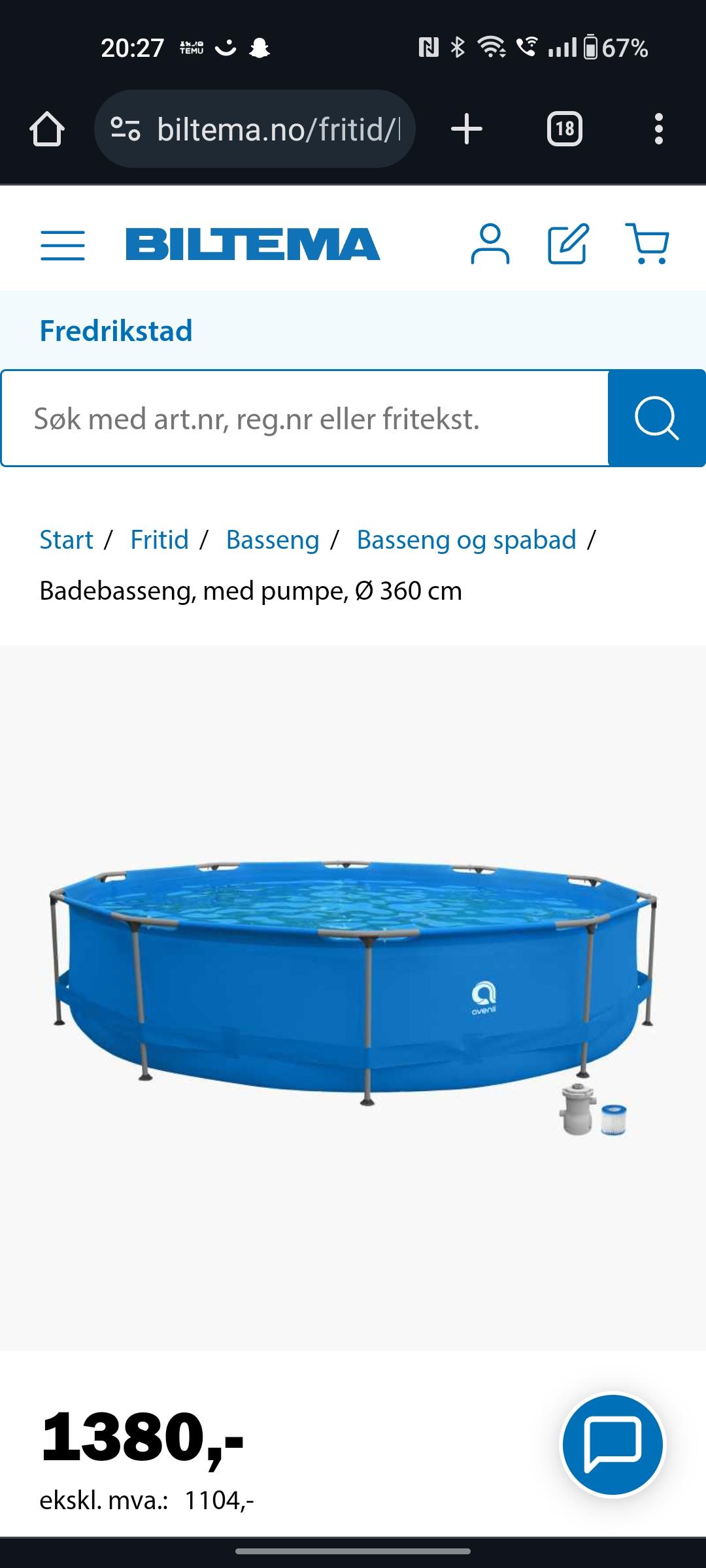Go to the Start breadcrumb
706x1568 pixels.
pos(66,540)
